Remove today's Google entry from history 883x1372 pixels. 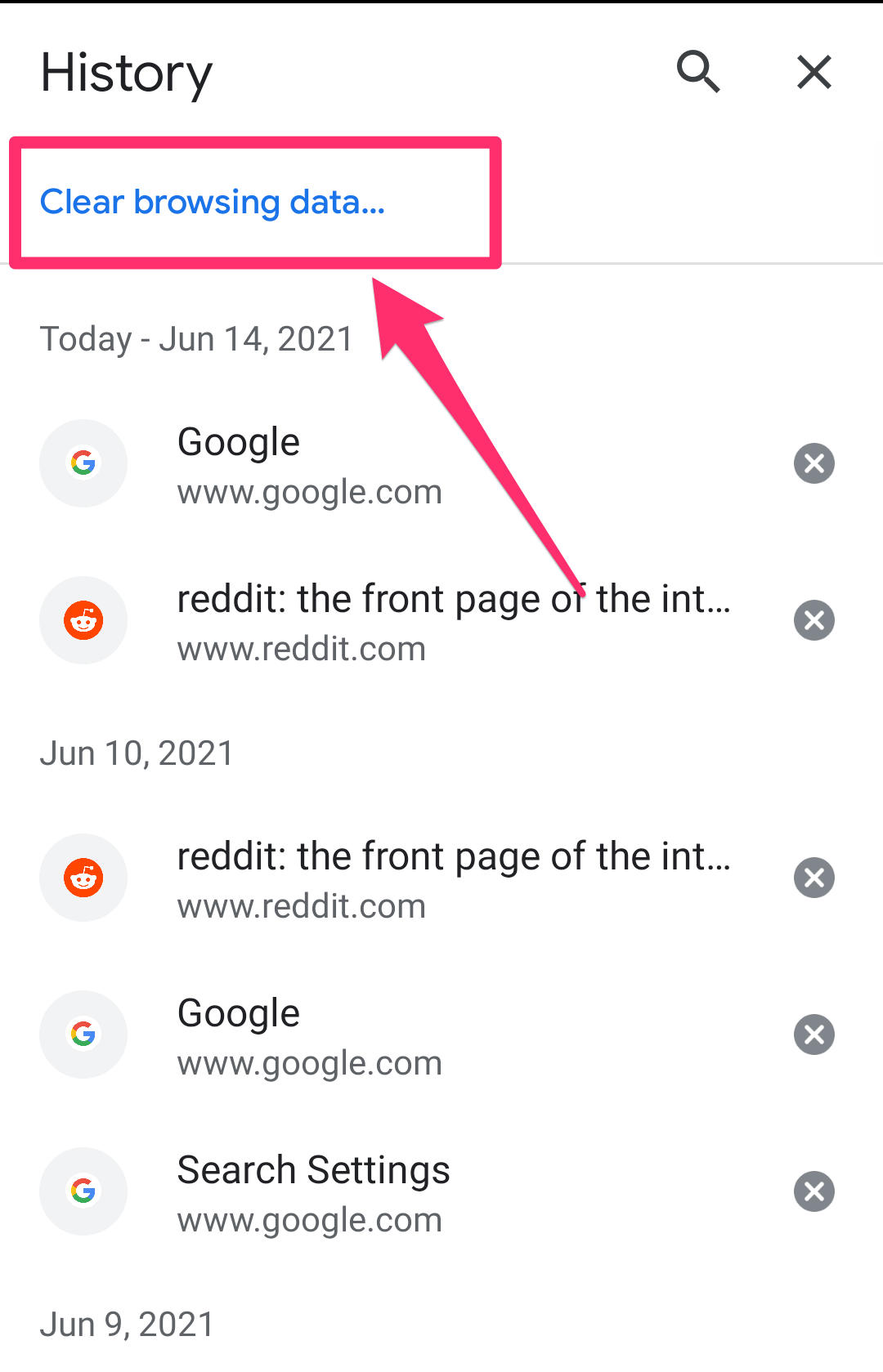(x=814, y=464)
